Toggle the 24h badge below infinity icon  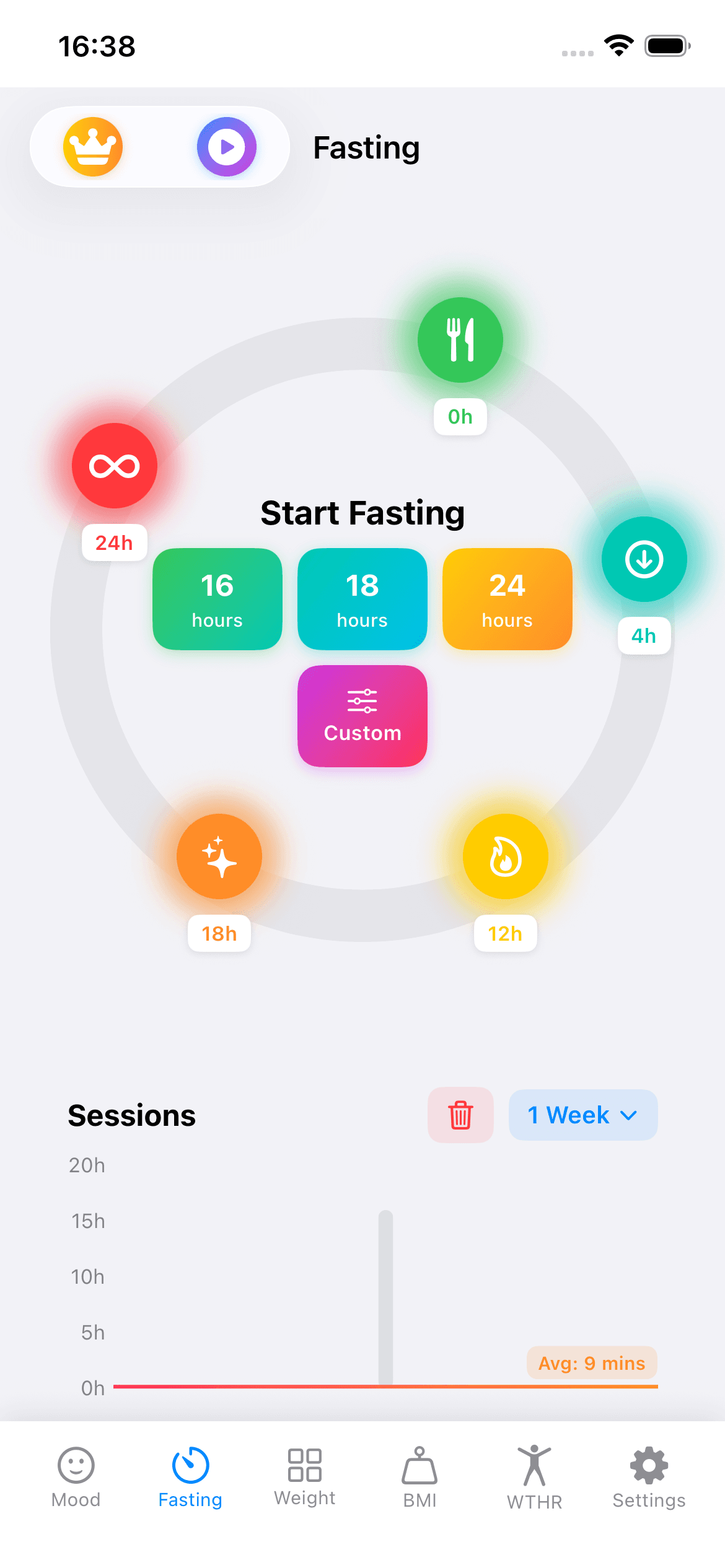(114, 542)
